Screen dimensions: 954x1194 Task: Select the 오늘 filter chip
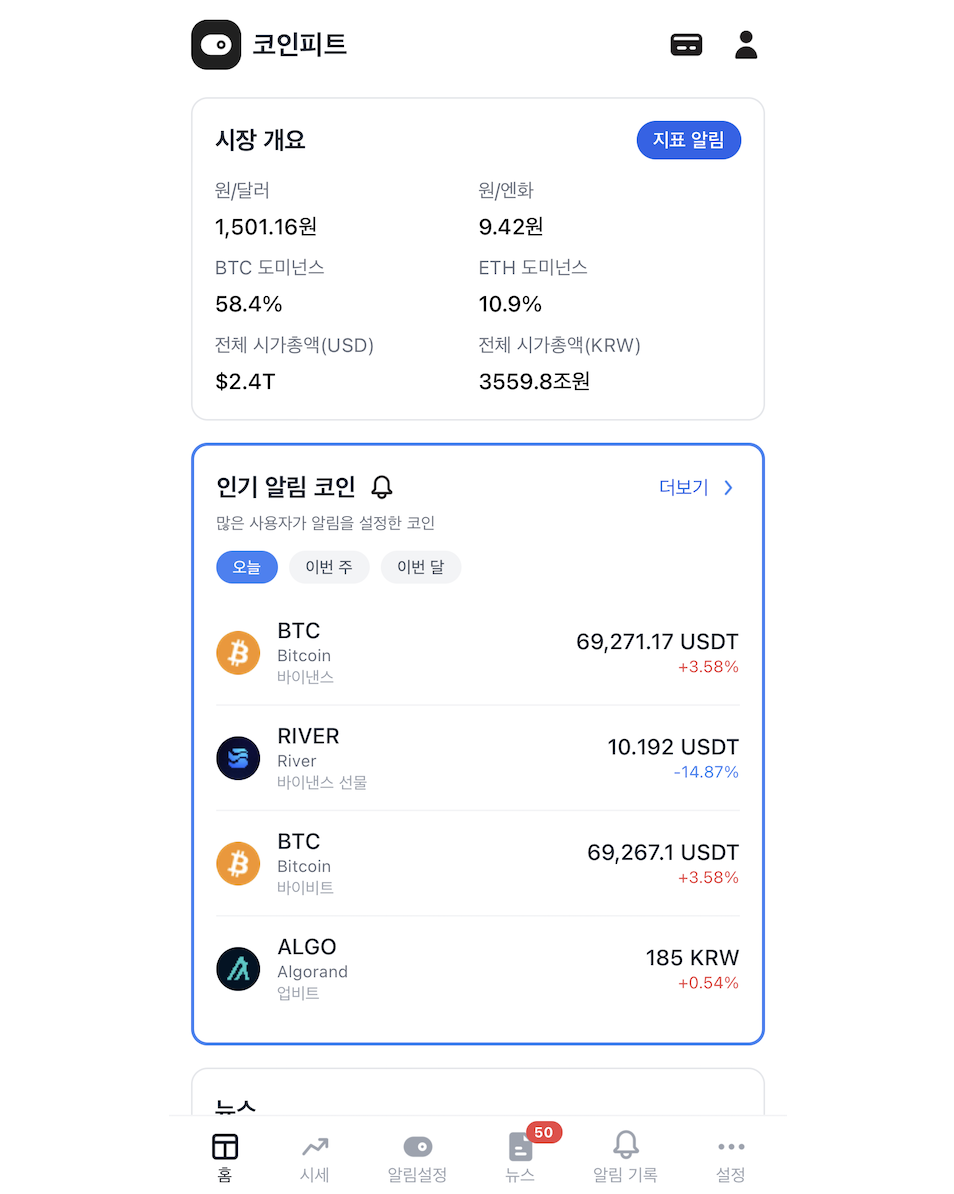point(247,568)
